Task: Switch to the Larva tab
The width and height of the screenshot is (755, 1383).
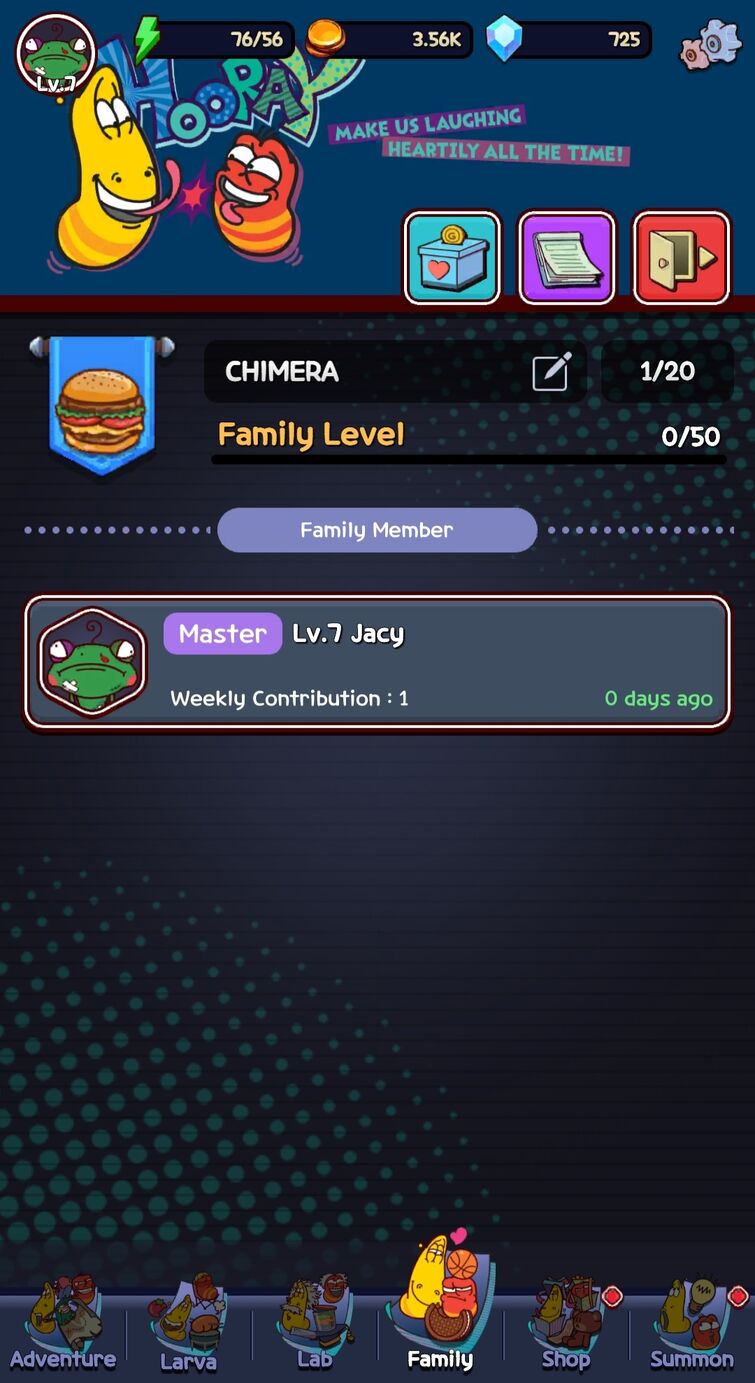Action: pyautogui.click(x=188, y=1325)
